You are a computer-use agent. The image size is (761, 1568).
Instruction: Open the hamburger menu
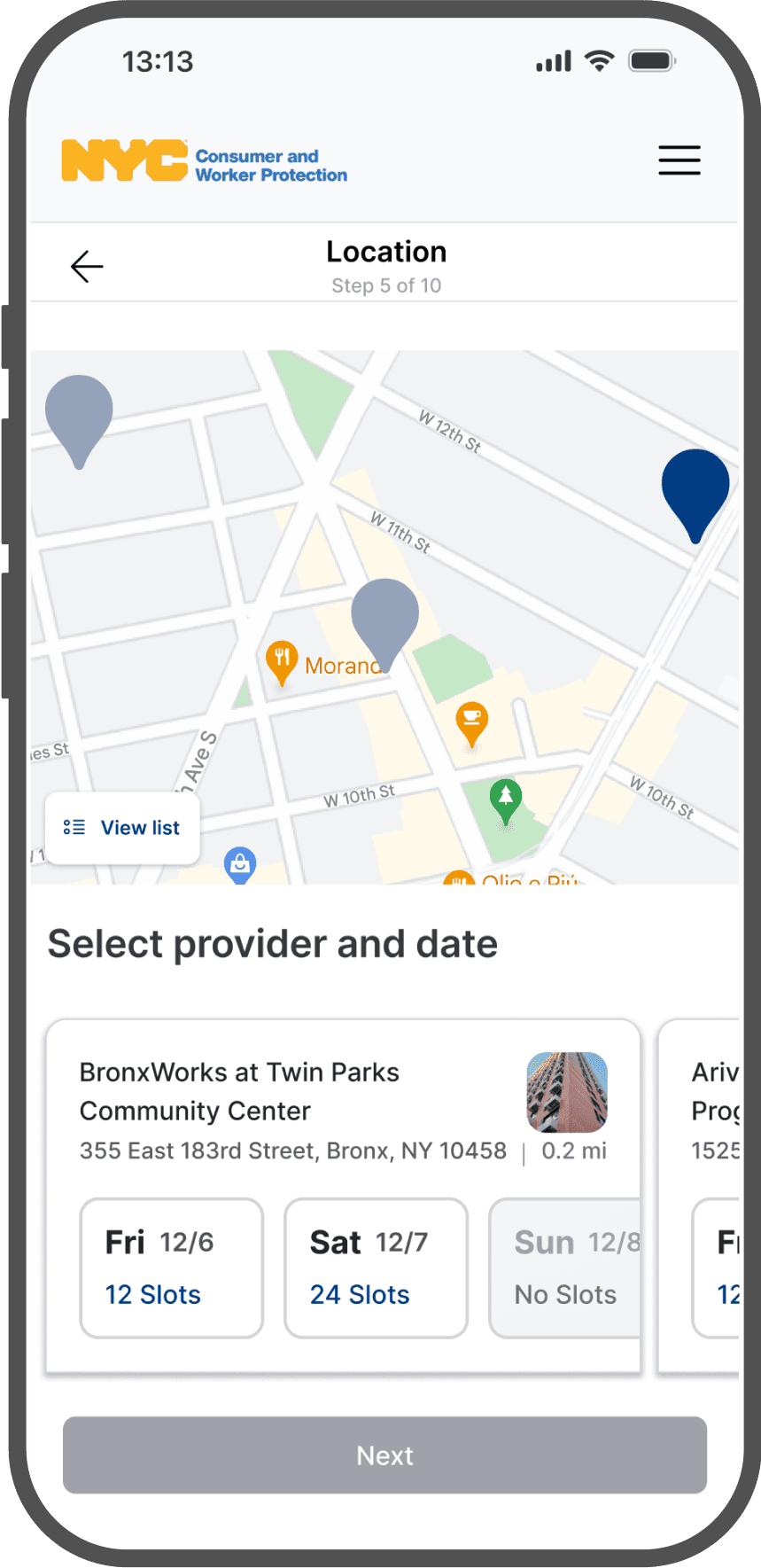coord(679,160)
